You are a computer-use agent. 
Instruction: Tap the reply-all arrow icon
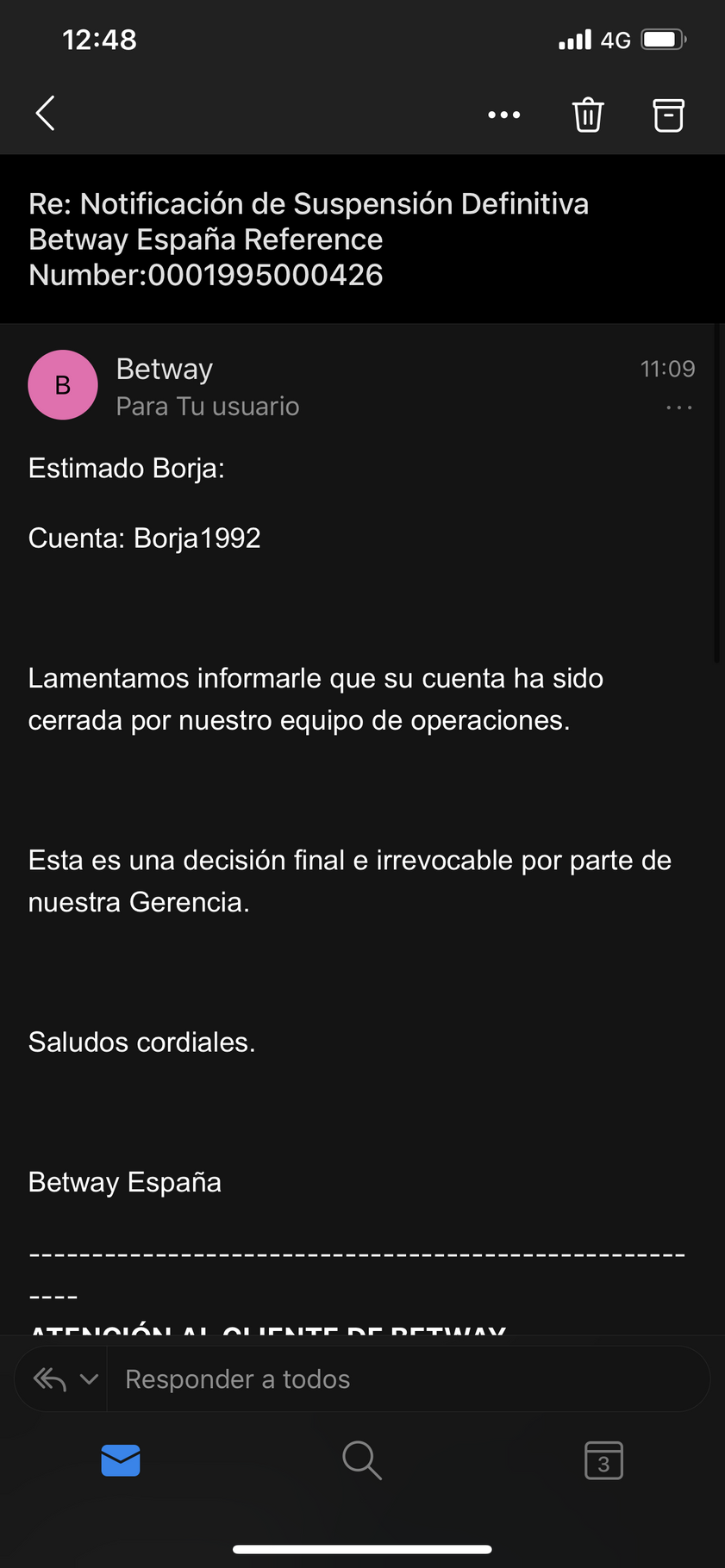[50, 1379]
